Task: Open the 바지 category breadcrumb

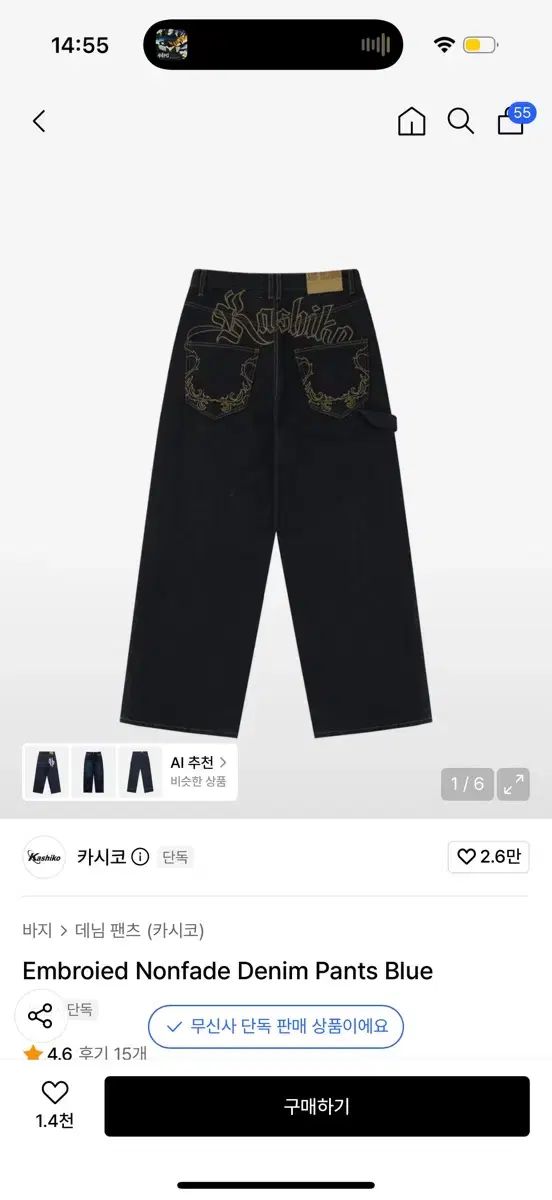Action: click(37, 930)
